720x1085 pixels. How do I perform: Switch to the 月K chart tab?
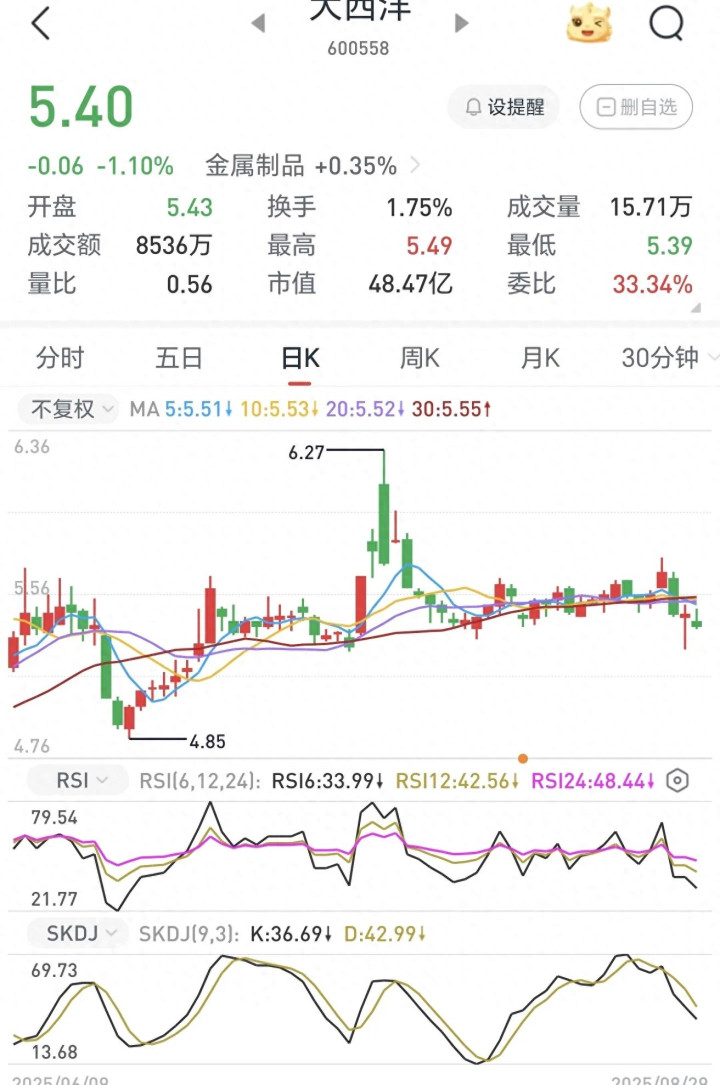[x=539, y=358]
